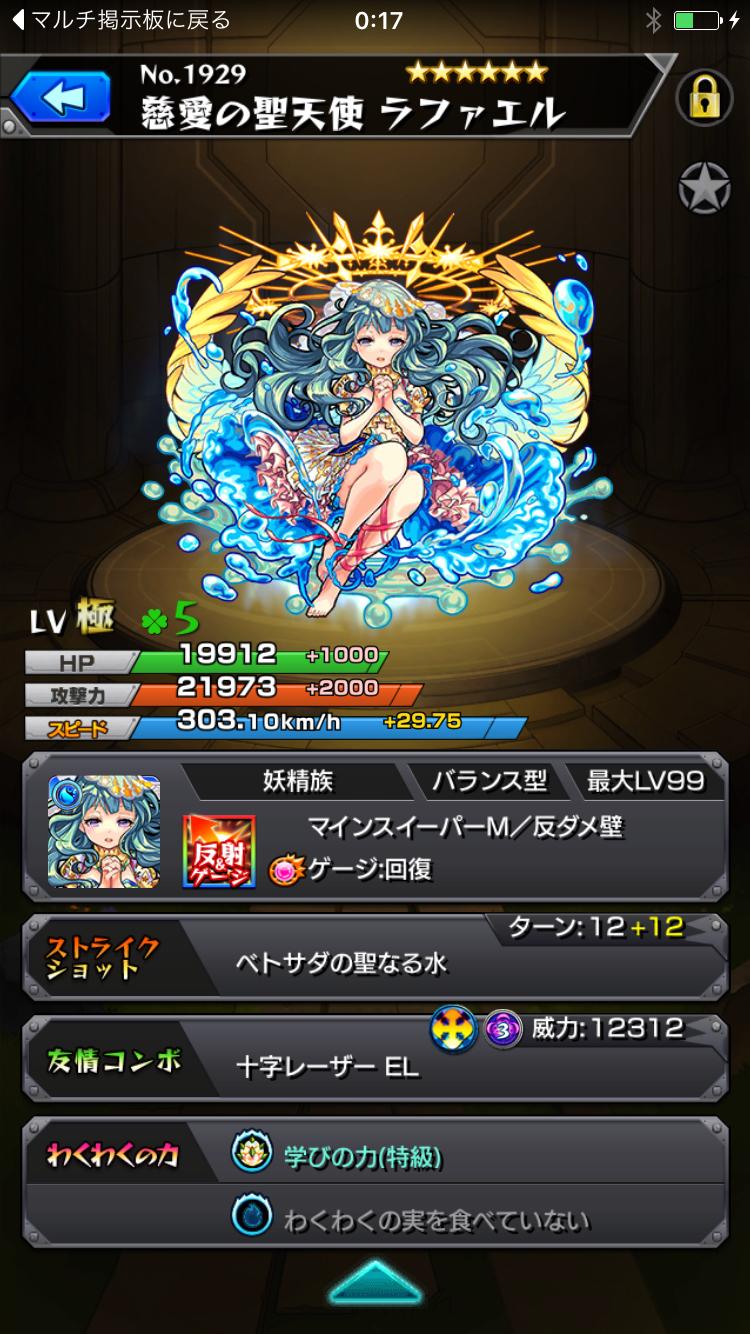750x1334 pixels.
Task: Tap the ラファエル character portrait thumbnail
Action: click(104, 832)
